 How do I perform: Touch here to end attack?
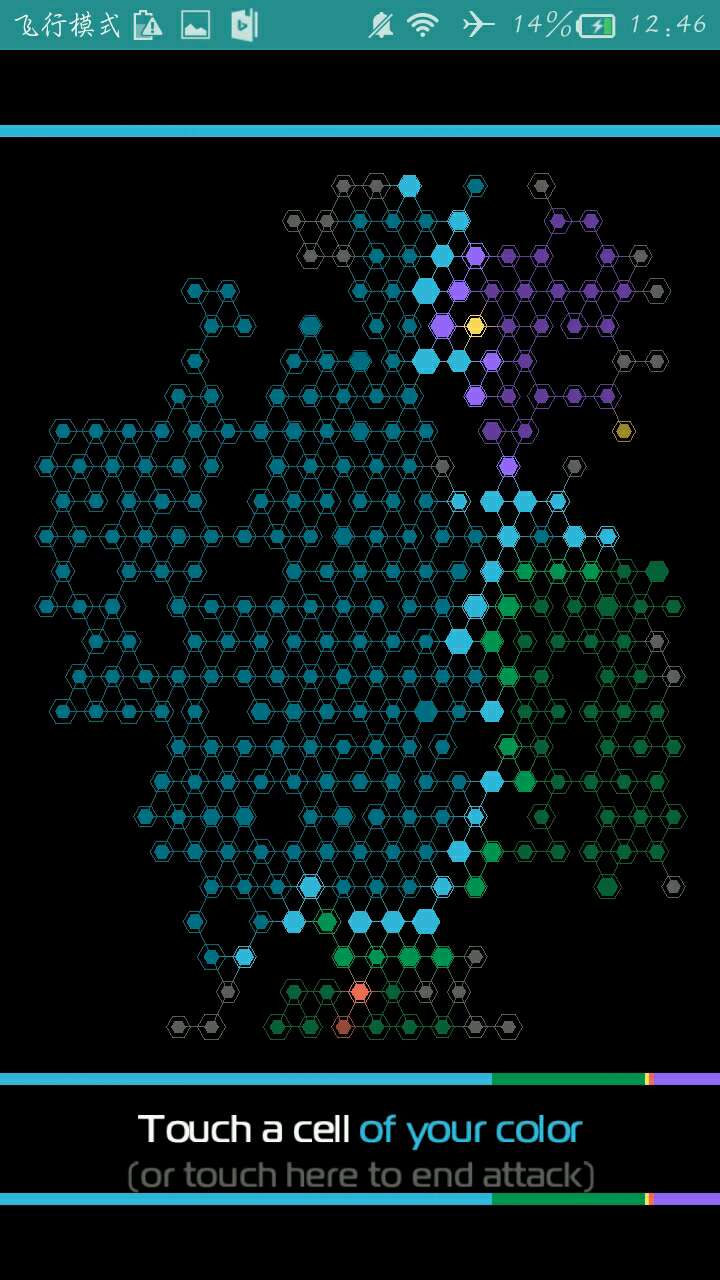pos(360,1175)
